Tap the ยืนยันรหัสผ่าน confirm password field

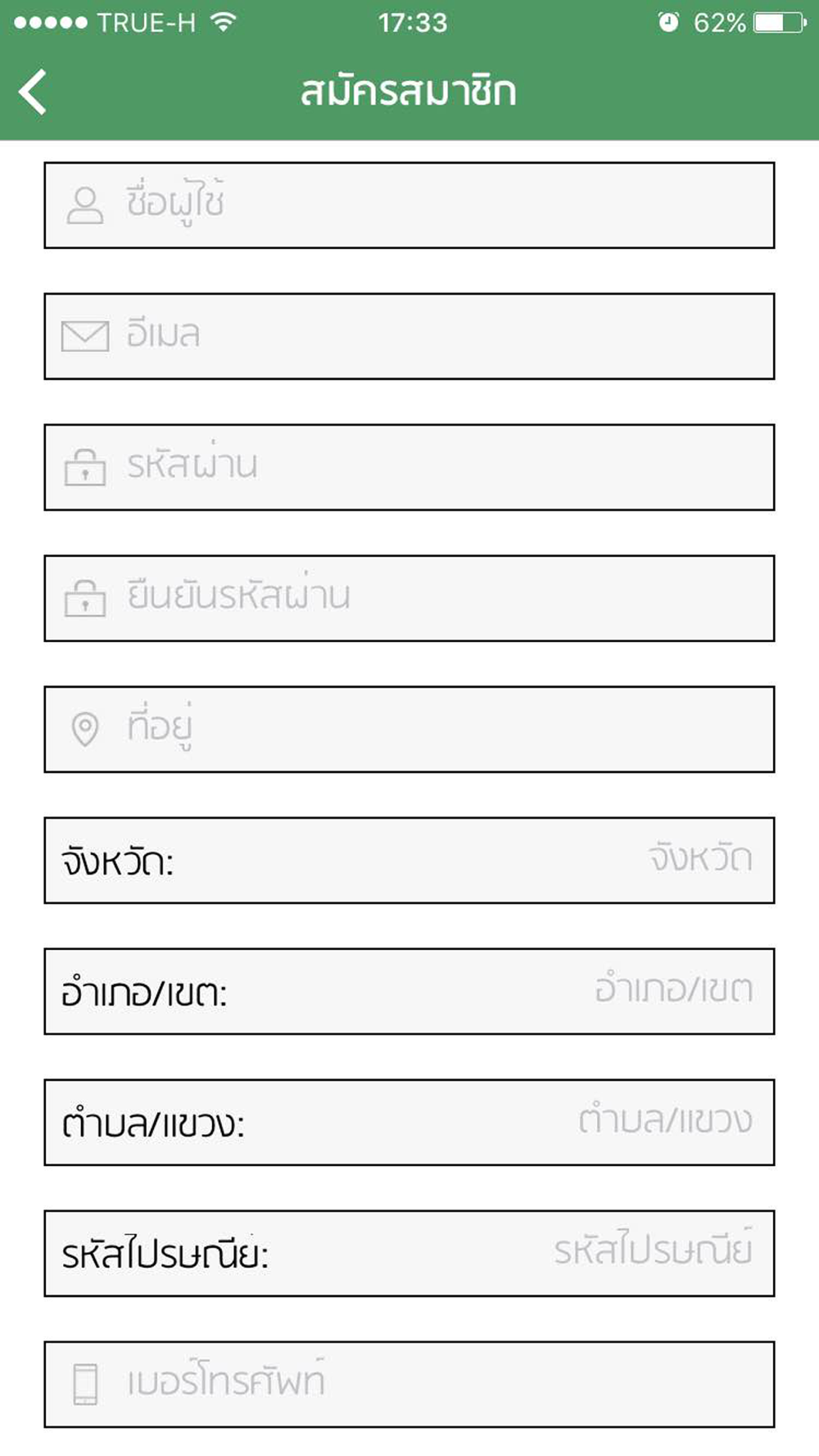click(x=409, y=599)
